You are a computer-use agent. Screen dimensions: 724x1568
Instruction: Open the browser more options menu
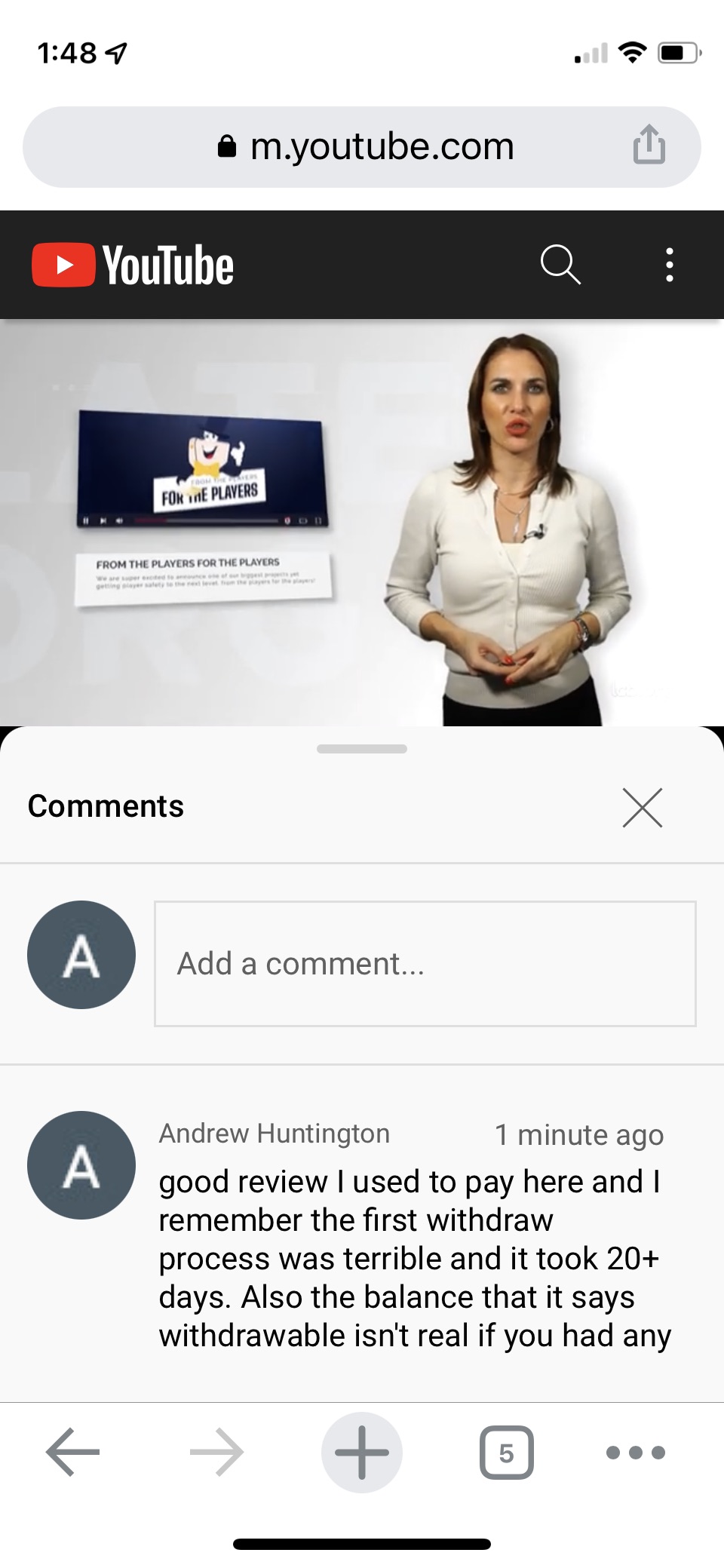635,1451
